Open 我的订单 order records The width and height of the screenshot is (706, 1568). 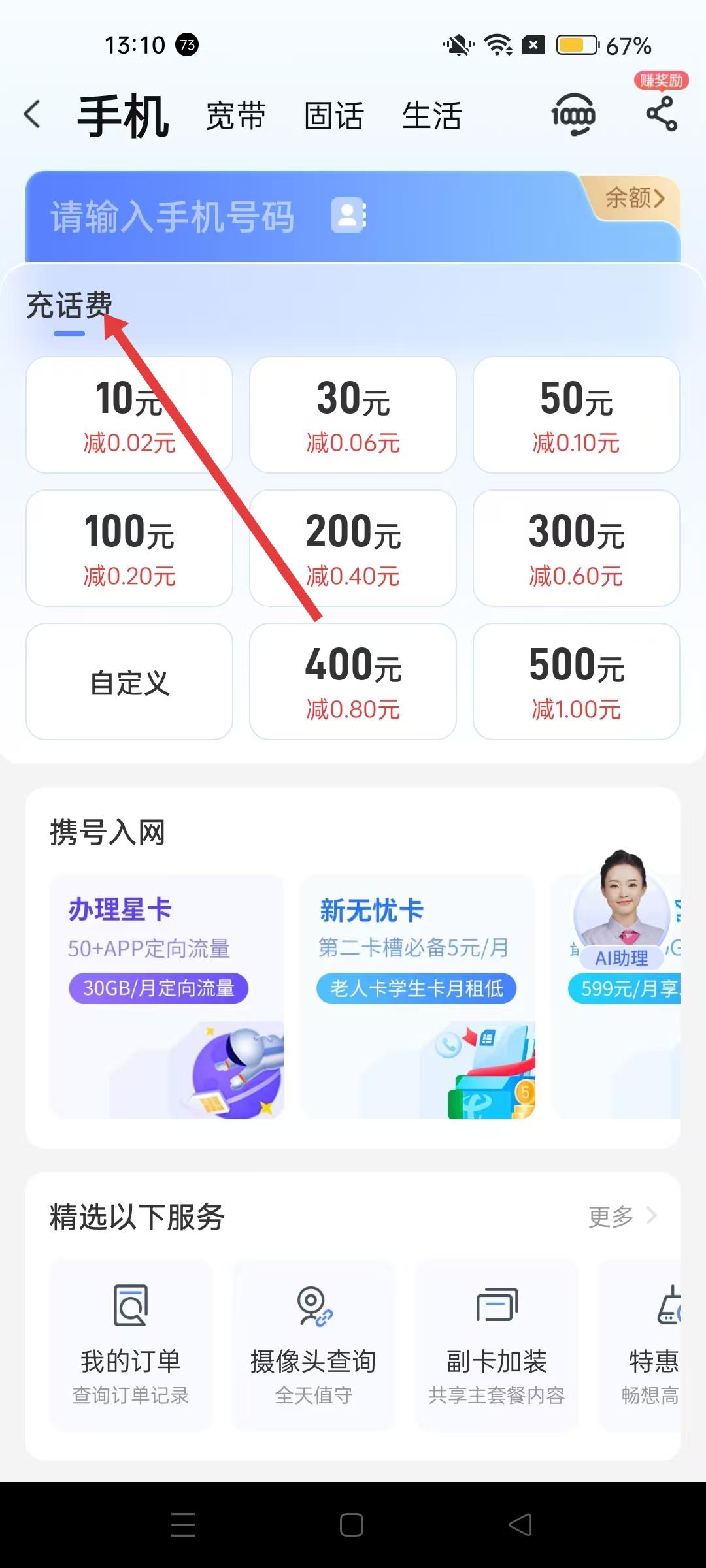[x=131, y=1346]
